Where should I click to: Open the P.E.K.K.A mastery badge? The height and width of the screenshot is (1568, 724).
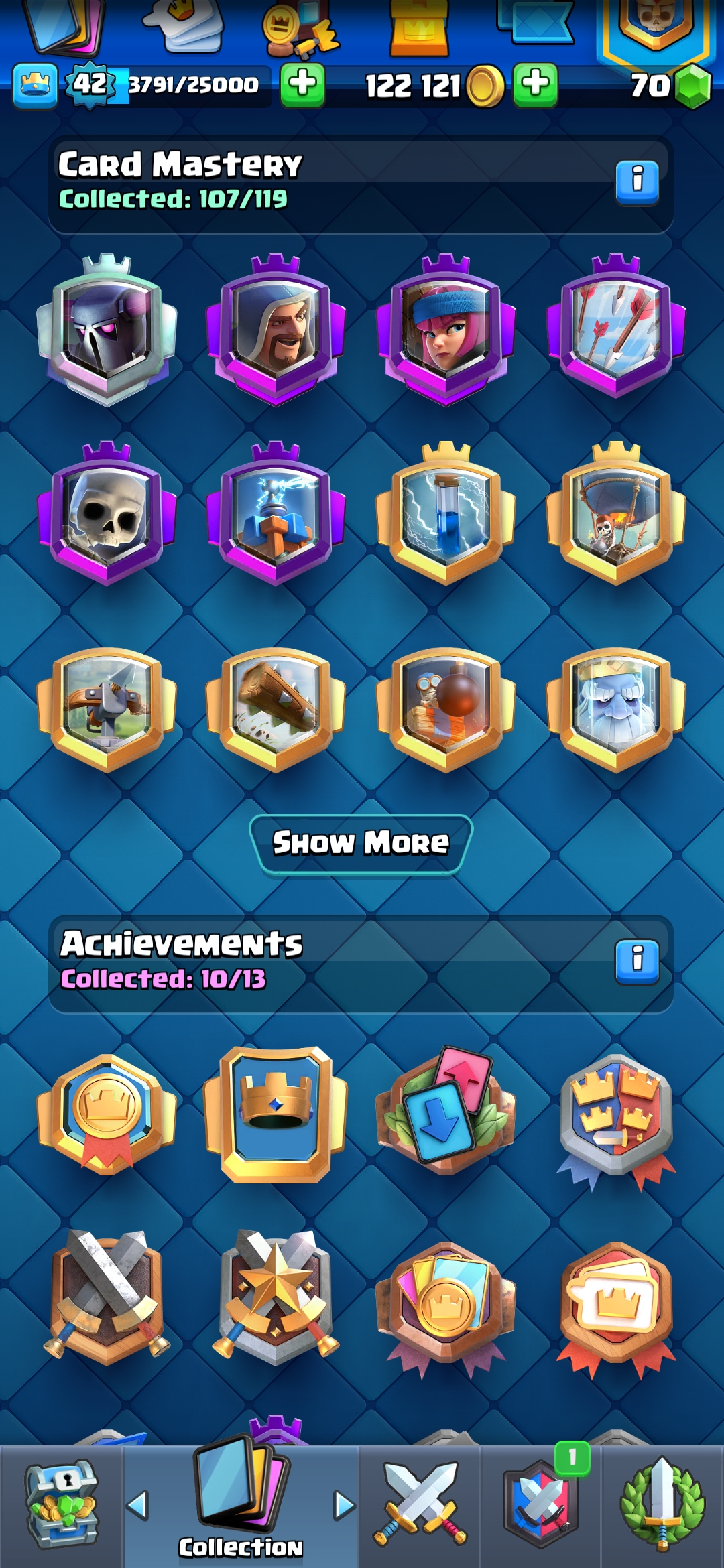(107, 330)
